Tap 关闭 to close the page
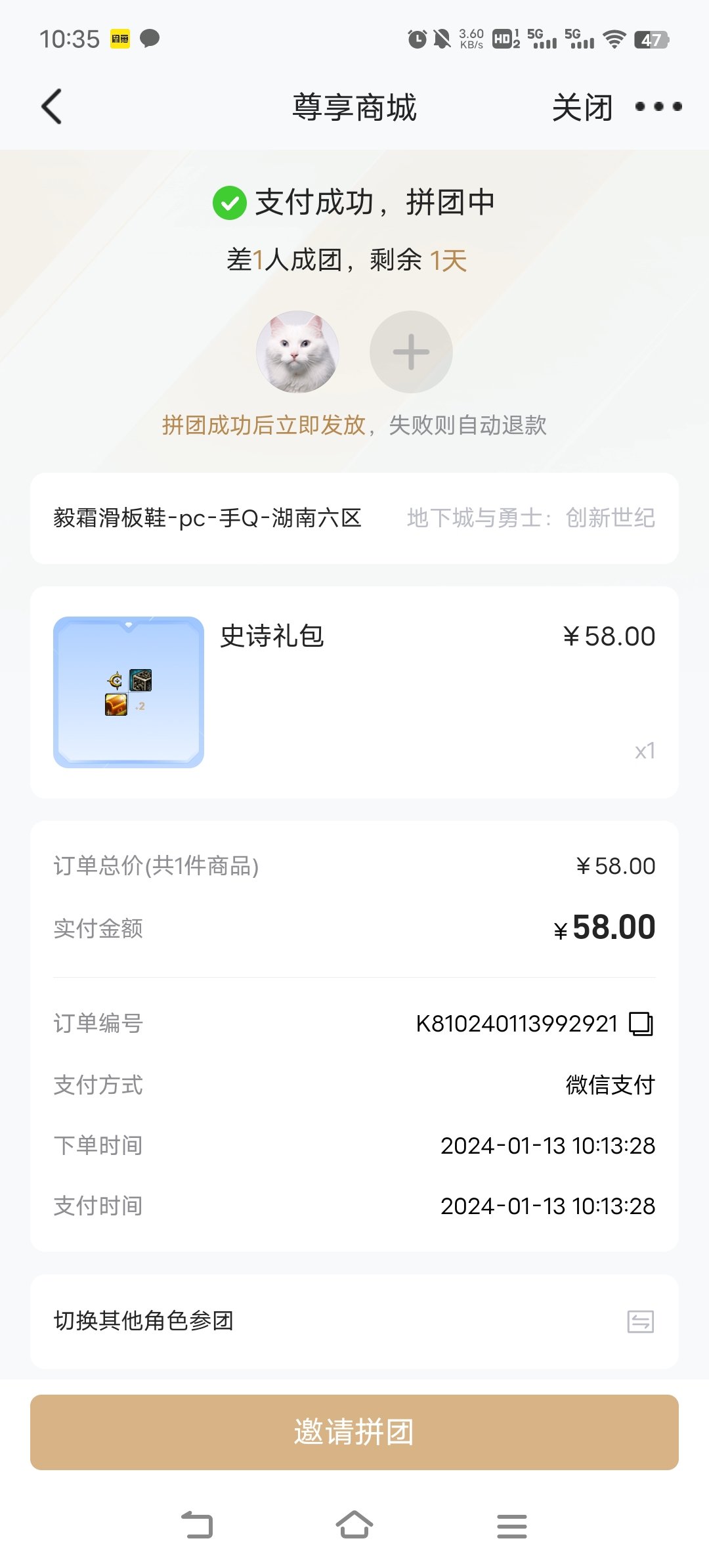 pyautogui.click(x=582, y=107)
